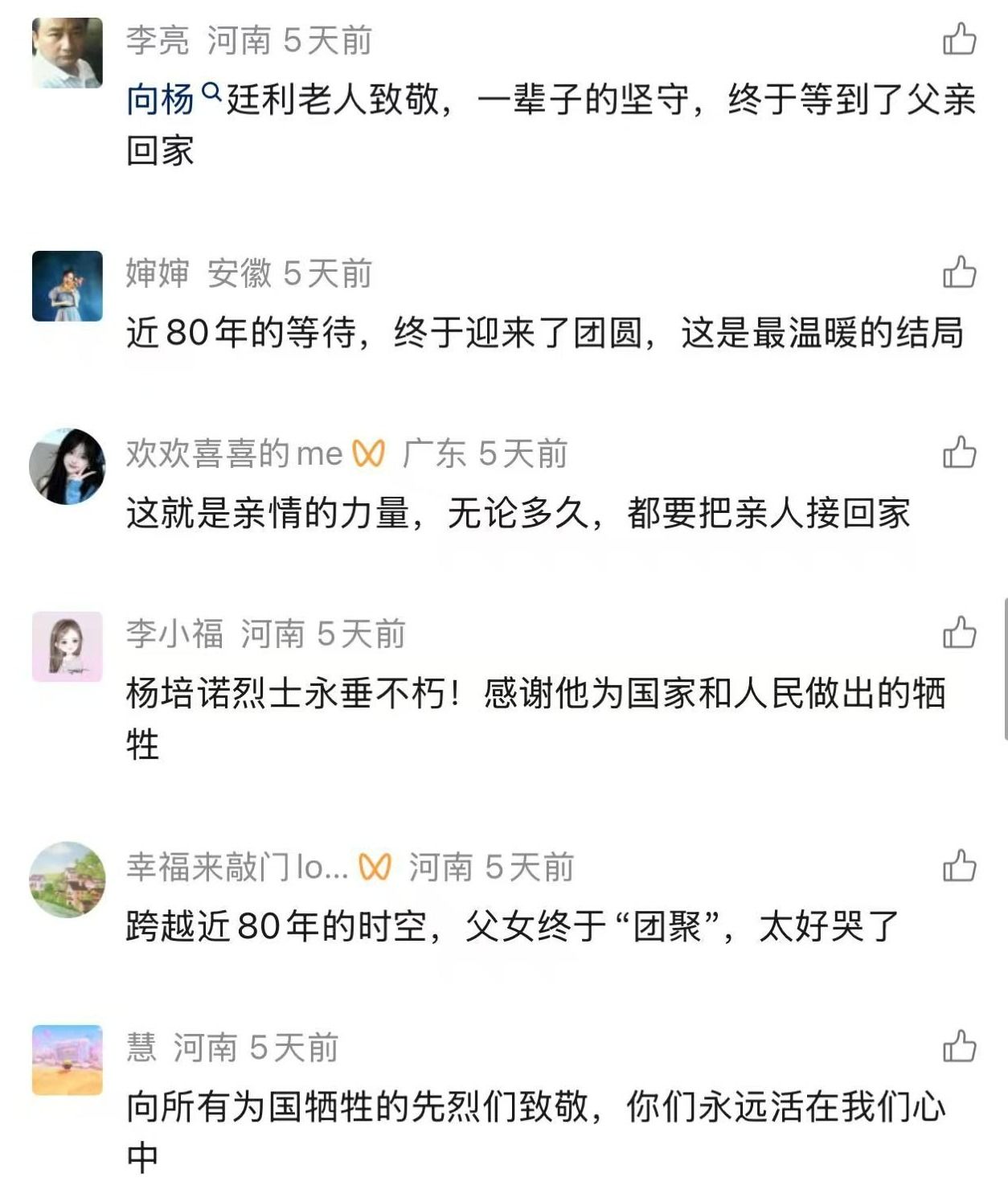Open 李亮's profile avatar

click(68, 52)
